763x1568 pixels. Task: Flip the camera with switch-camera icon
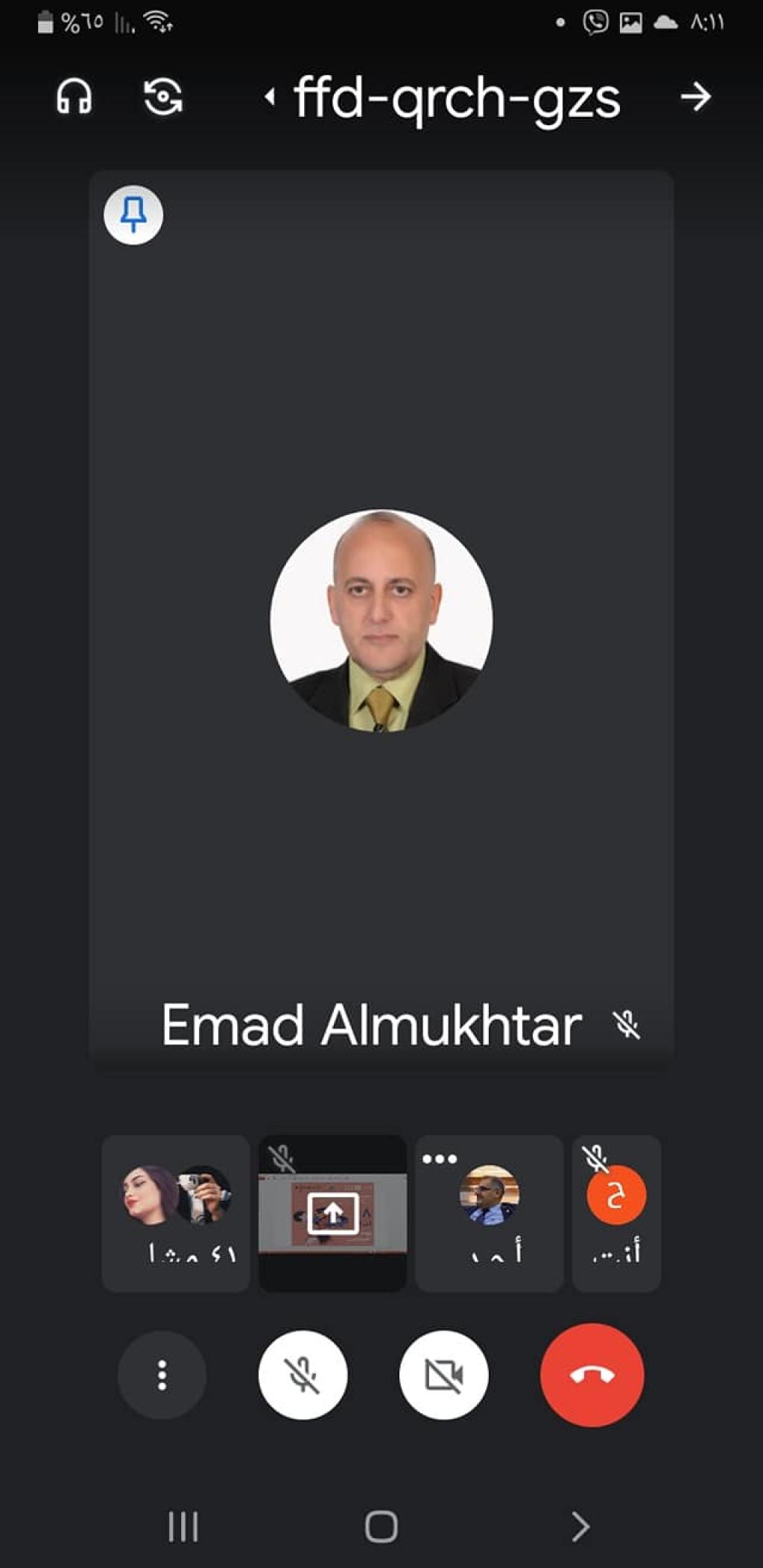(x=163, y=97)
